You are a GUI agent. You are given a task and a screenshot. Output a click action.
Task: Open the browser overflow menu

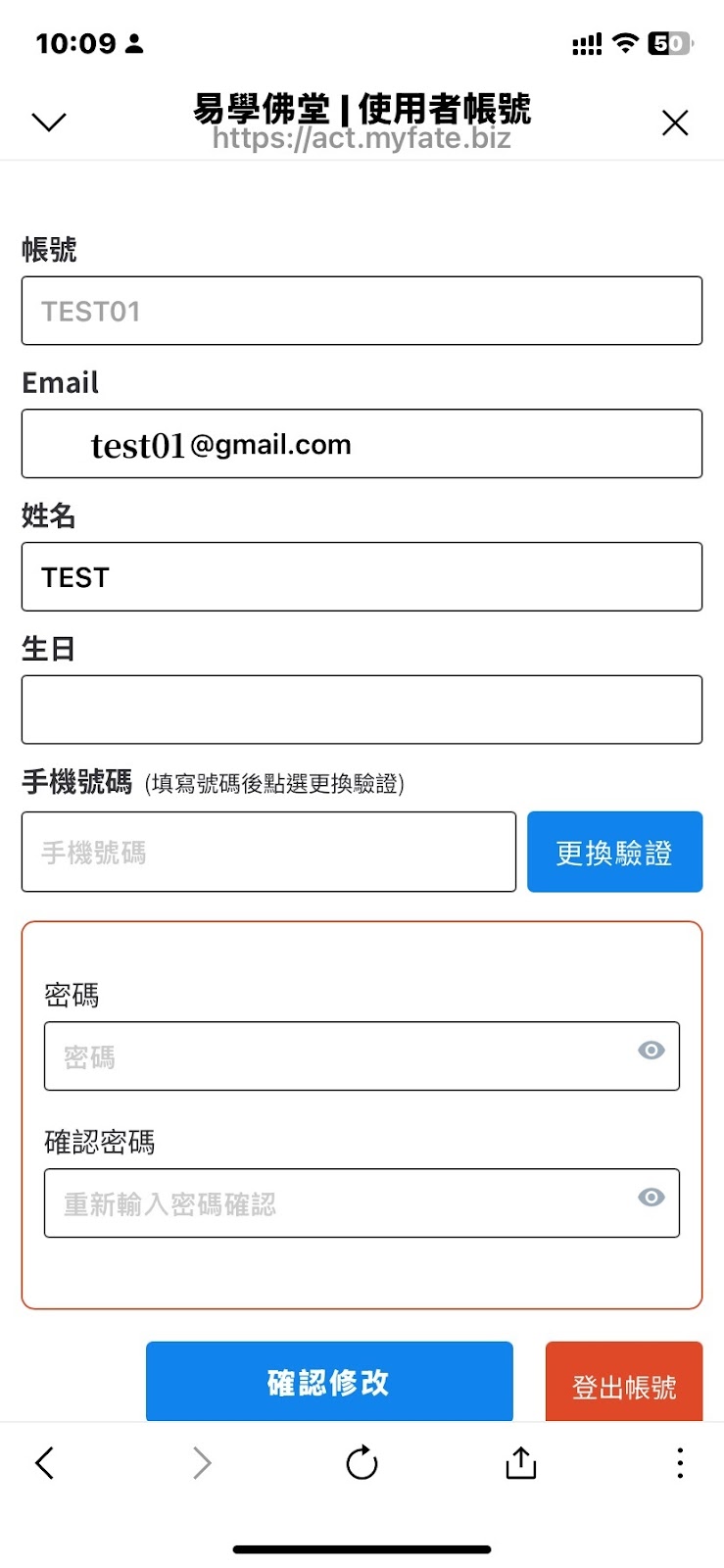(x=680, y=1463)
